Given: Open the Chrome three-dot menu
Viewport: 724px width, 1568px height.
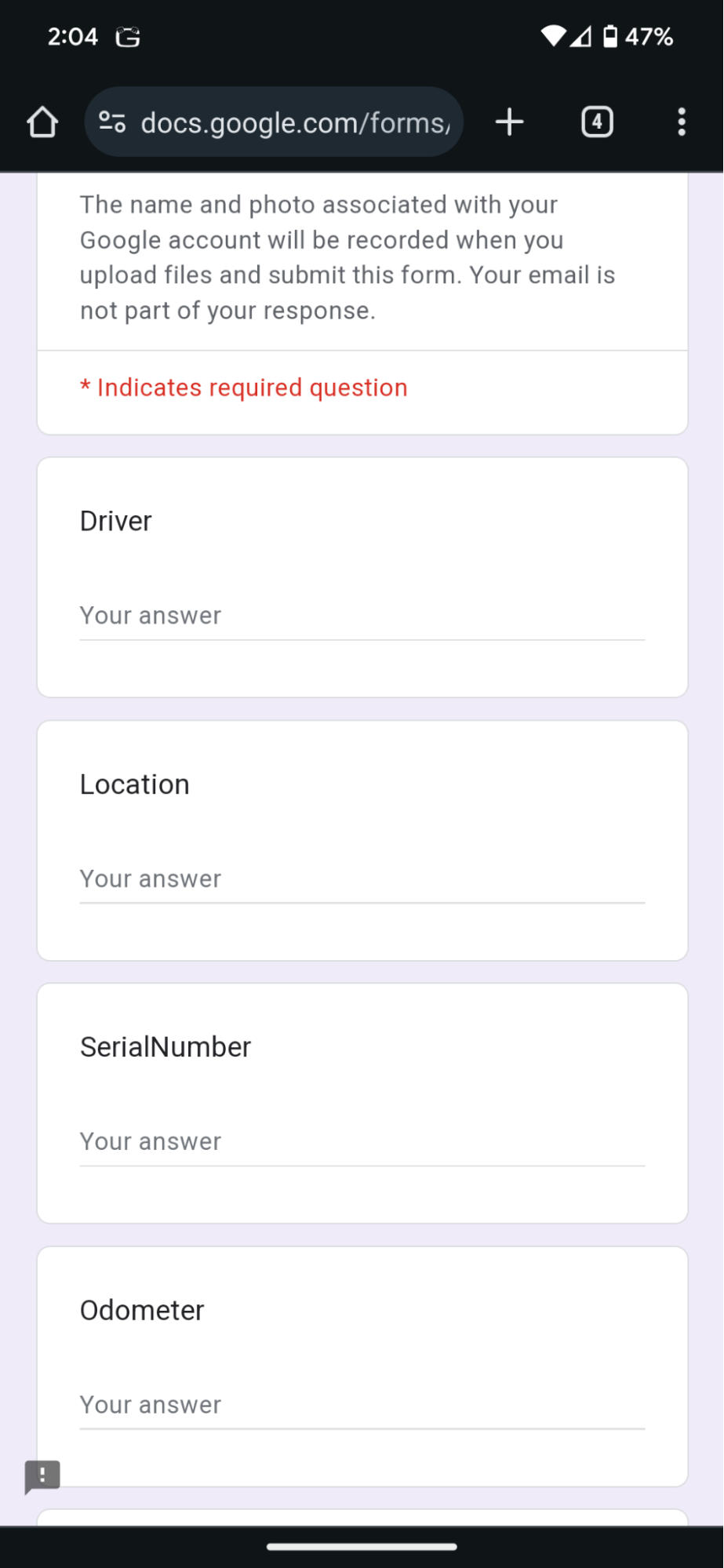Looking at the screenshot, I should (x=681, y=122).
